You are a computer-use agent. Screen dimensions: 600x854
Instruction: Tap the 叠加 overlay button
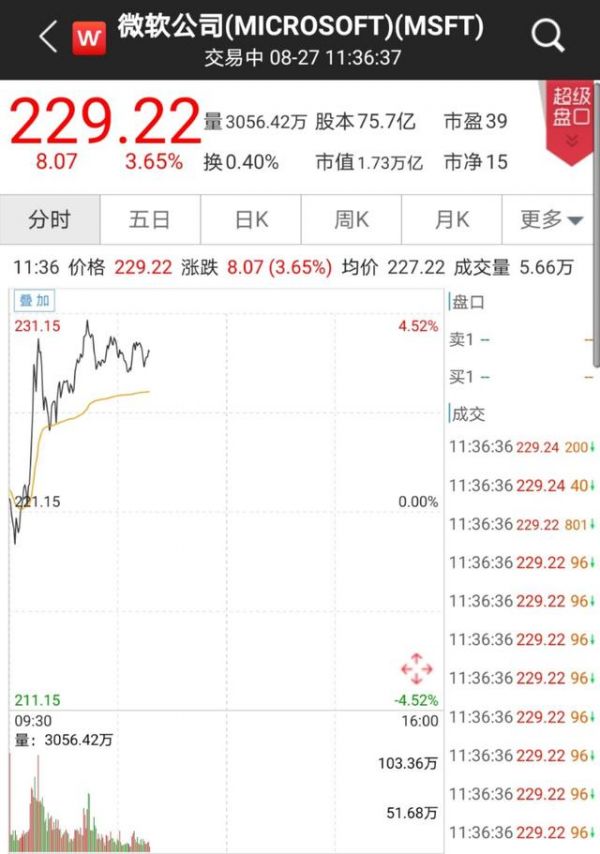pos(33,300)
